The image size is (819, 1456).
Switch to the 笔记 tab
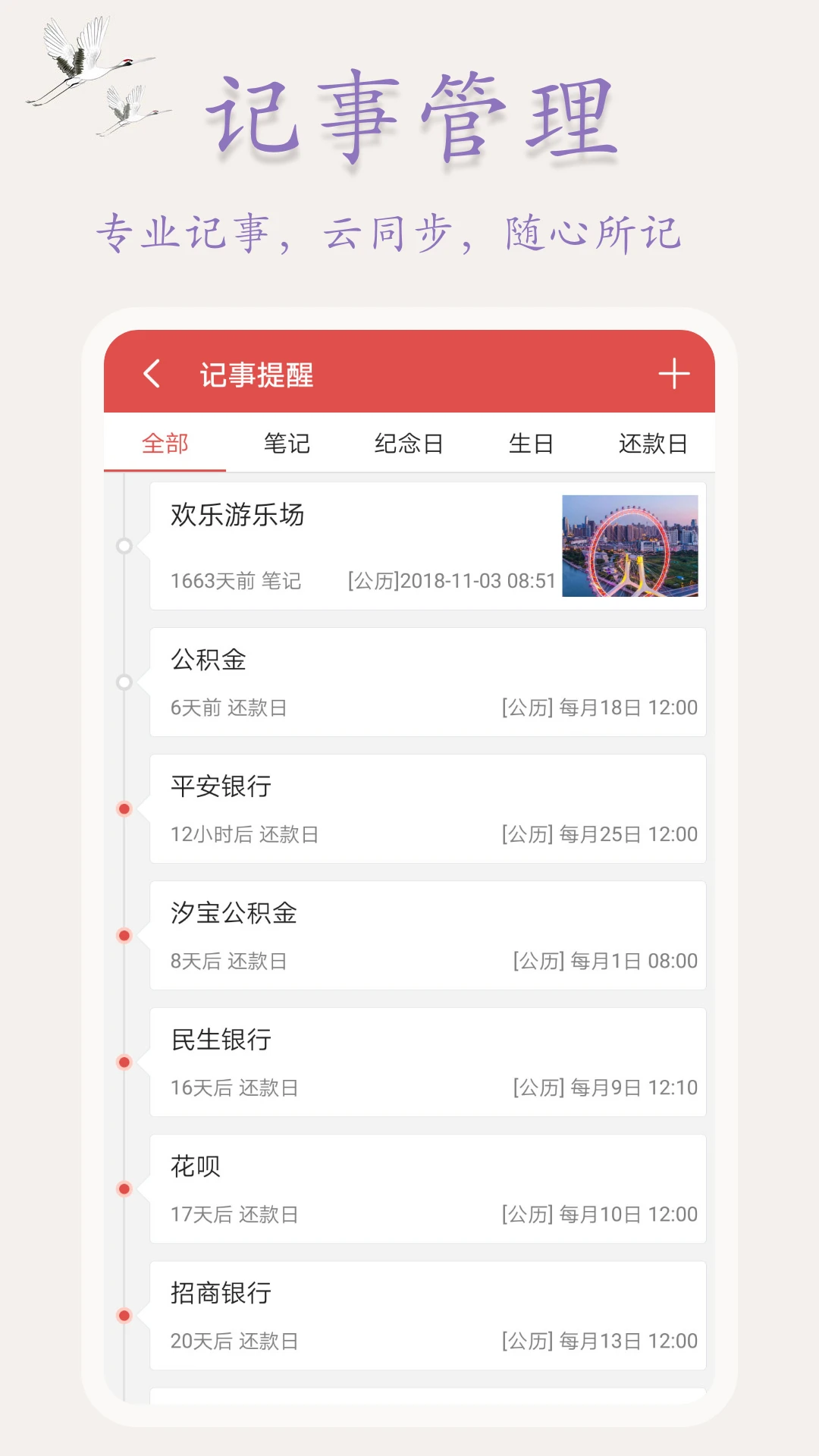286,444
